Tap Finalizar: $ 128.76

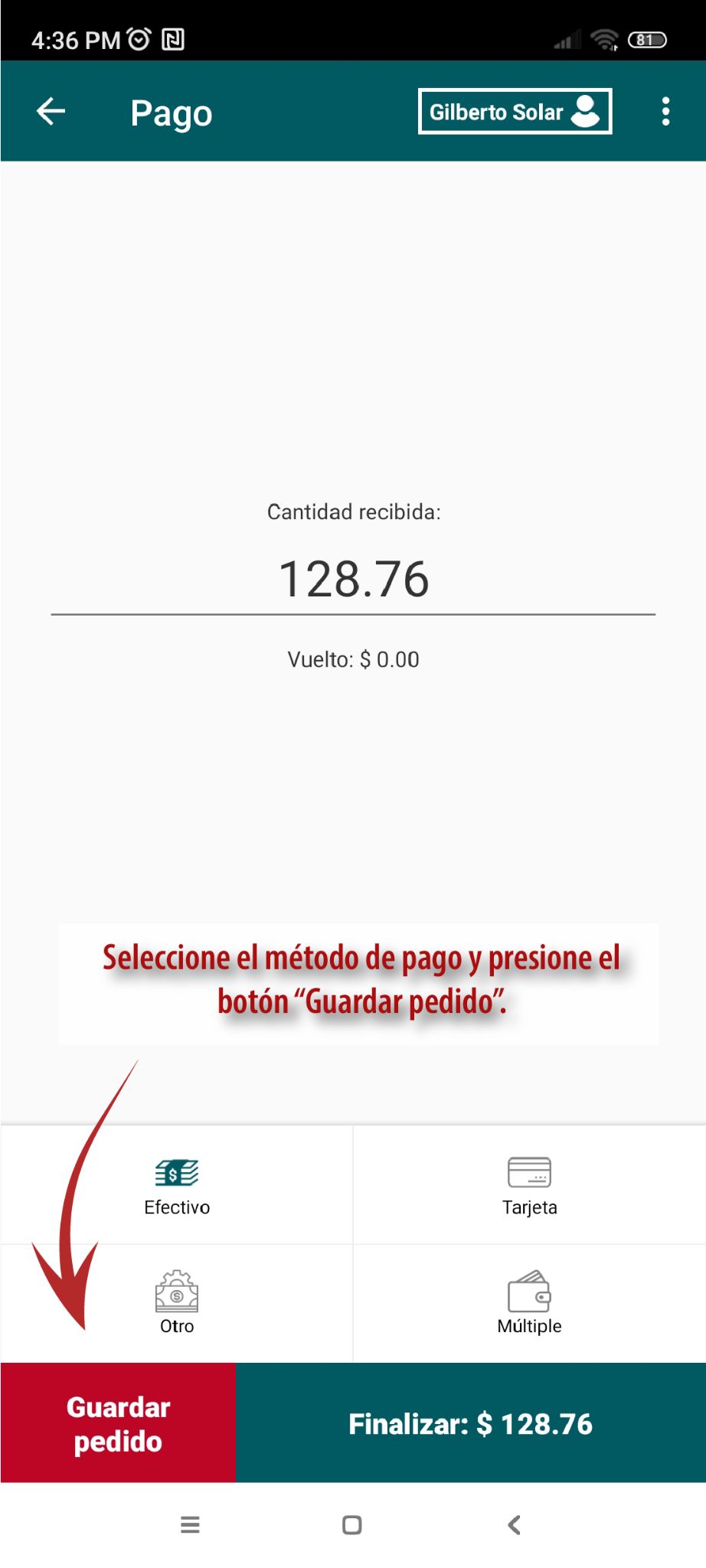click(470, 1423)
